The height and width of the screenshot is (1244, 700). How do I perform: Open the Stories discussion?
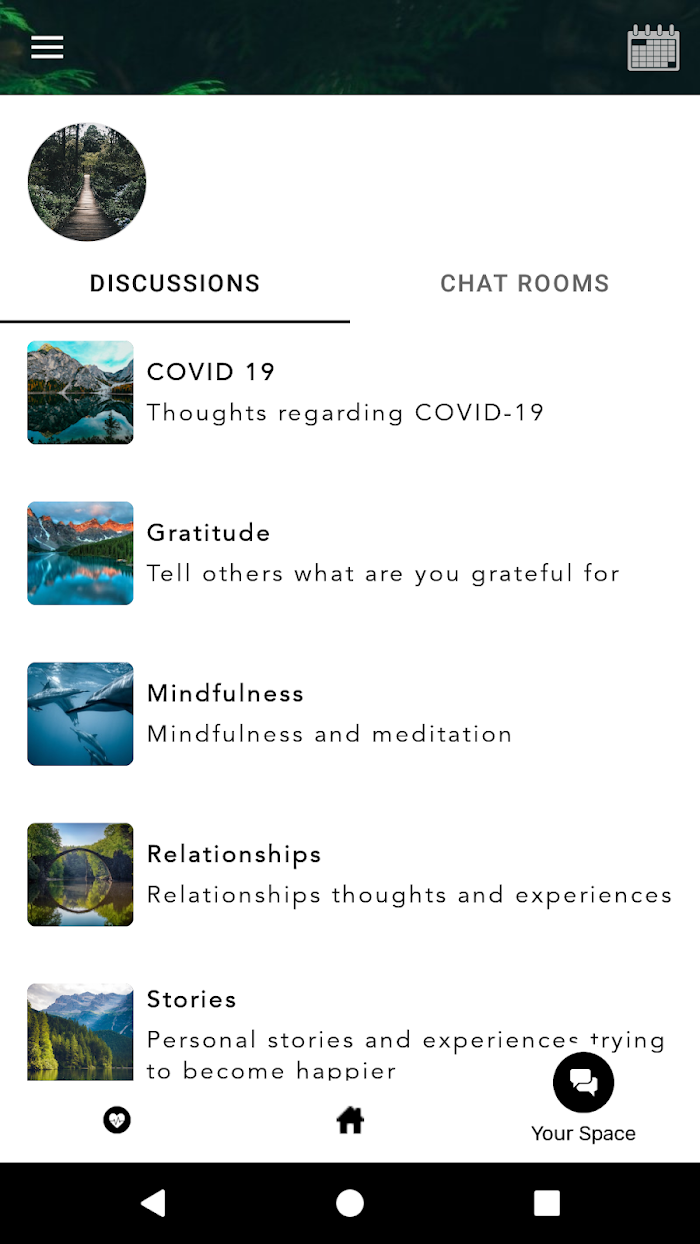point(350,1030)
